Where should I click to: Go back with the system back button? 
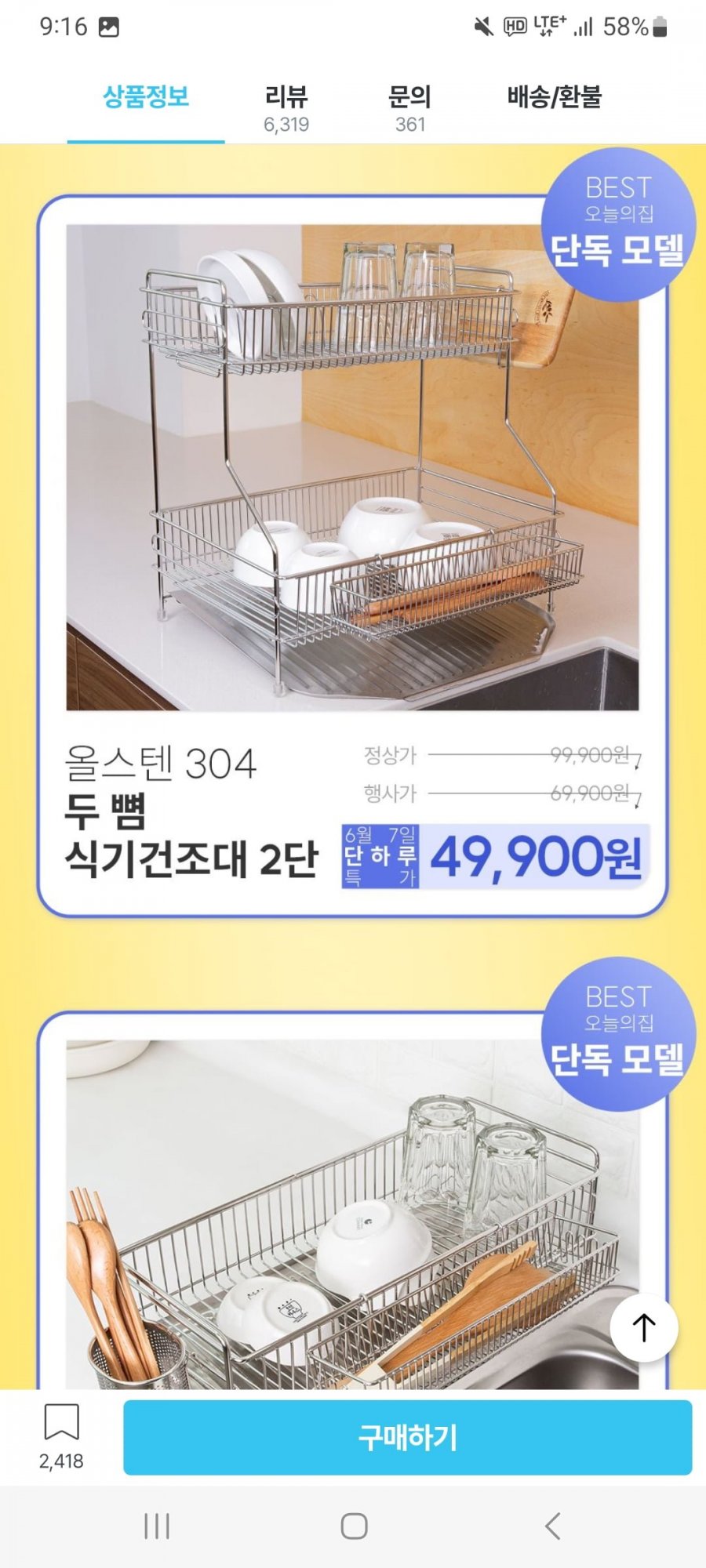coord(552,1526)
